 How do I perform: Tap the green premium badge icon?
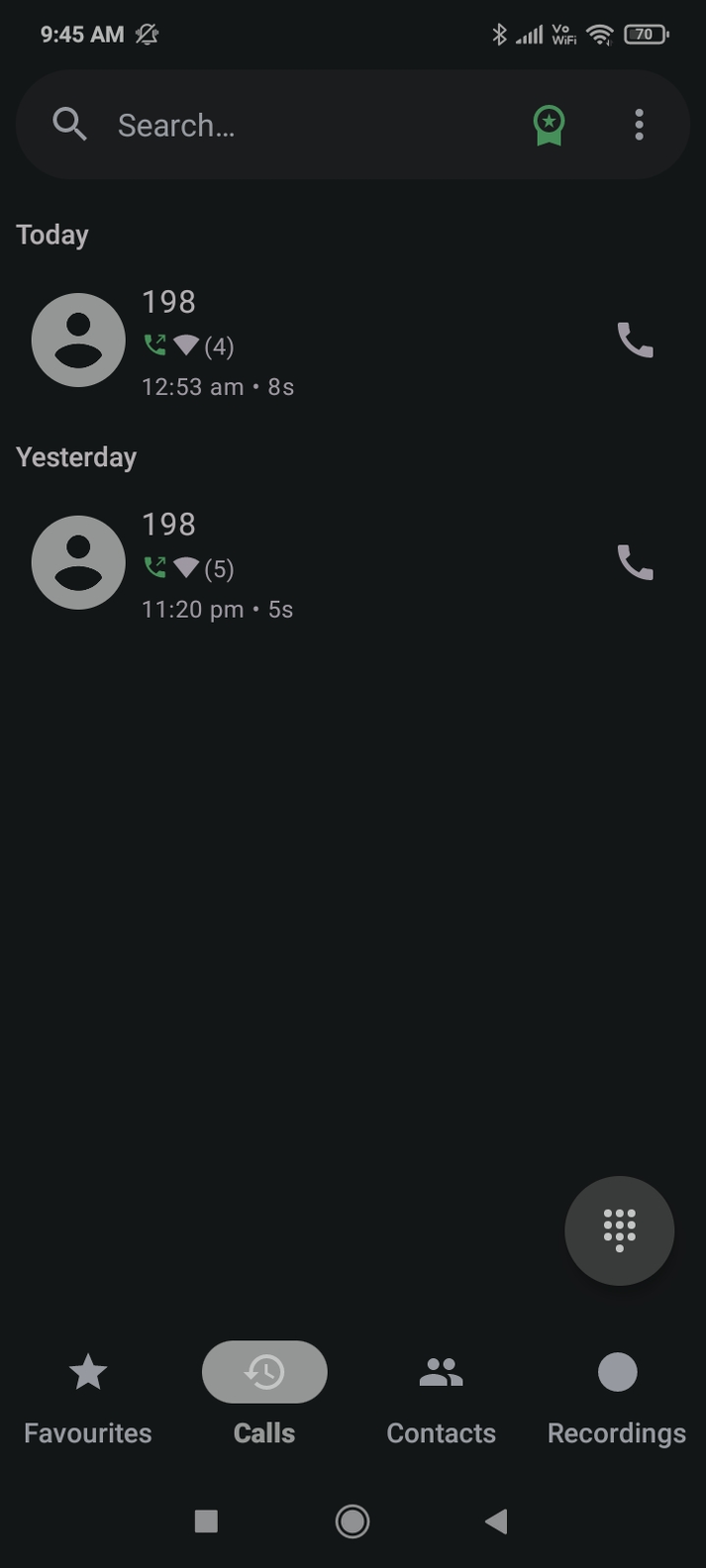coord(549,126)
